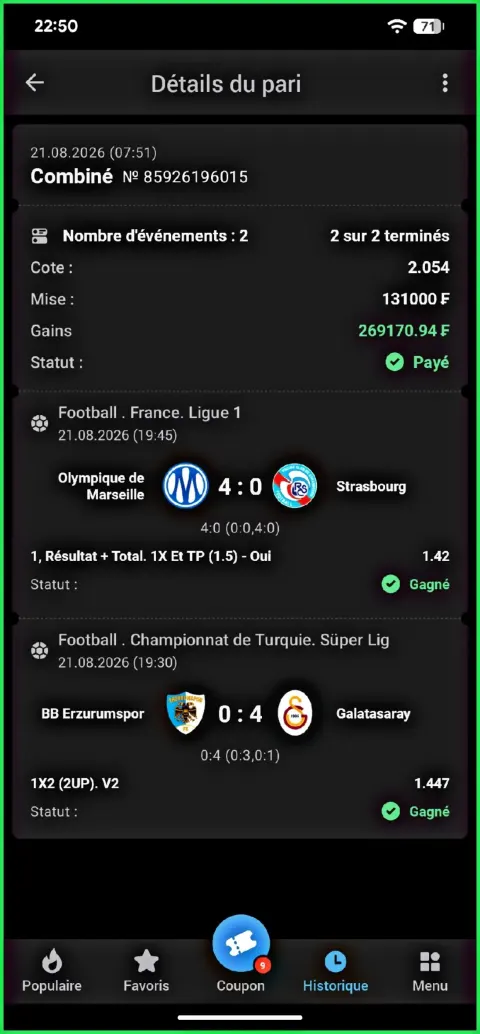Open the Olympique de Marseille vs Strasbourg match

click(240, 487)
